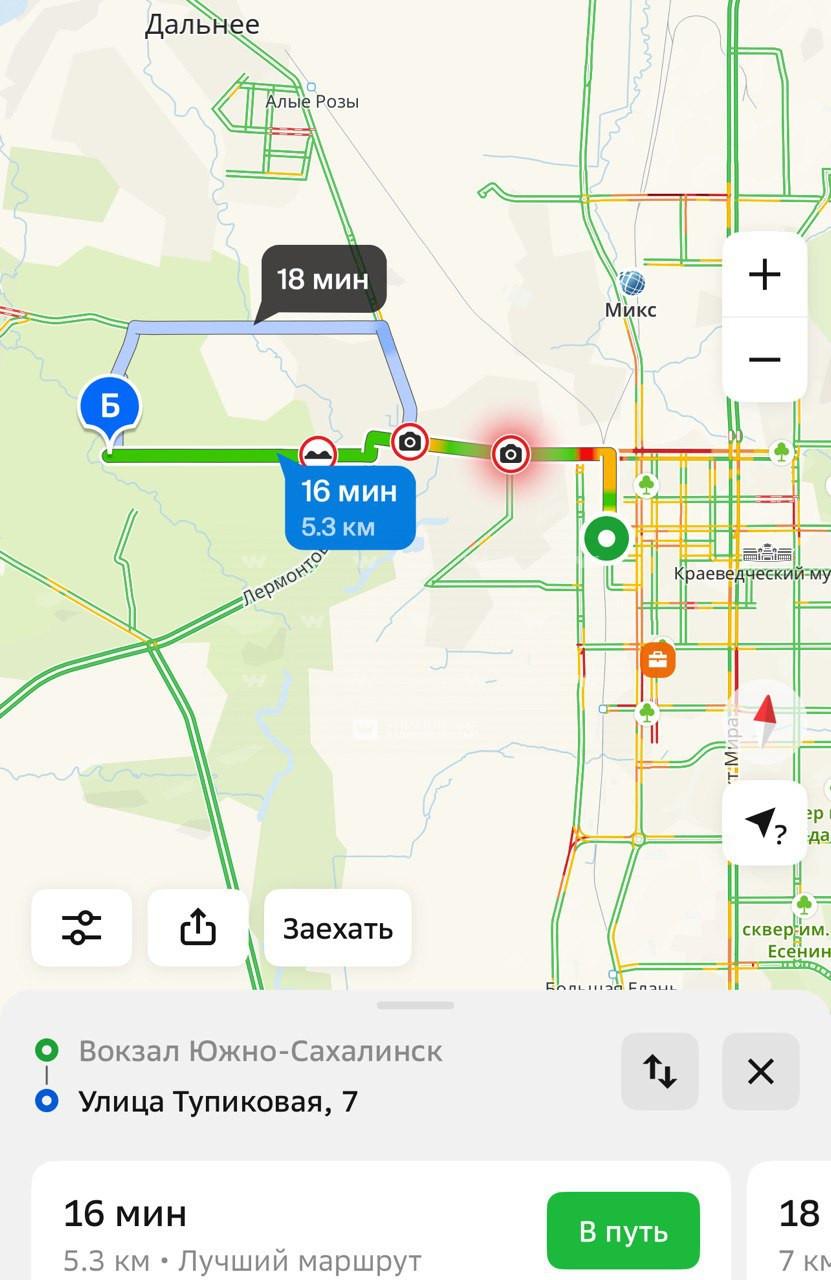831x1280 pixels.
Task: Center map on my location
Action: click(x=764, y=823)
